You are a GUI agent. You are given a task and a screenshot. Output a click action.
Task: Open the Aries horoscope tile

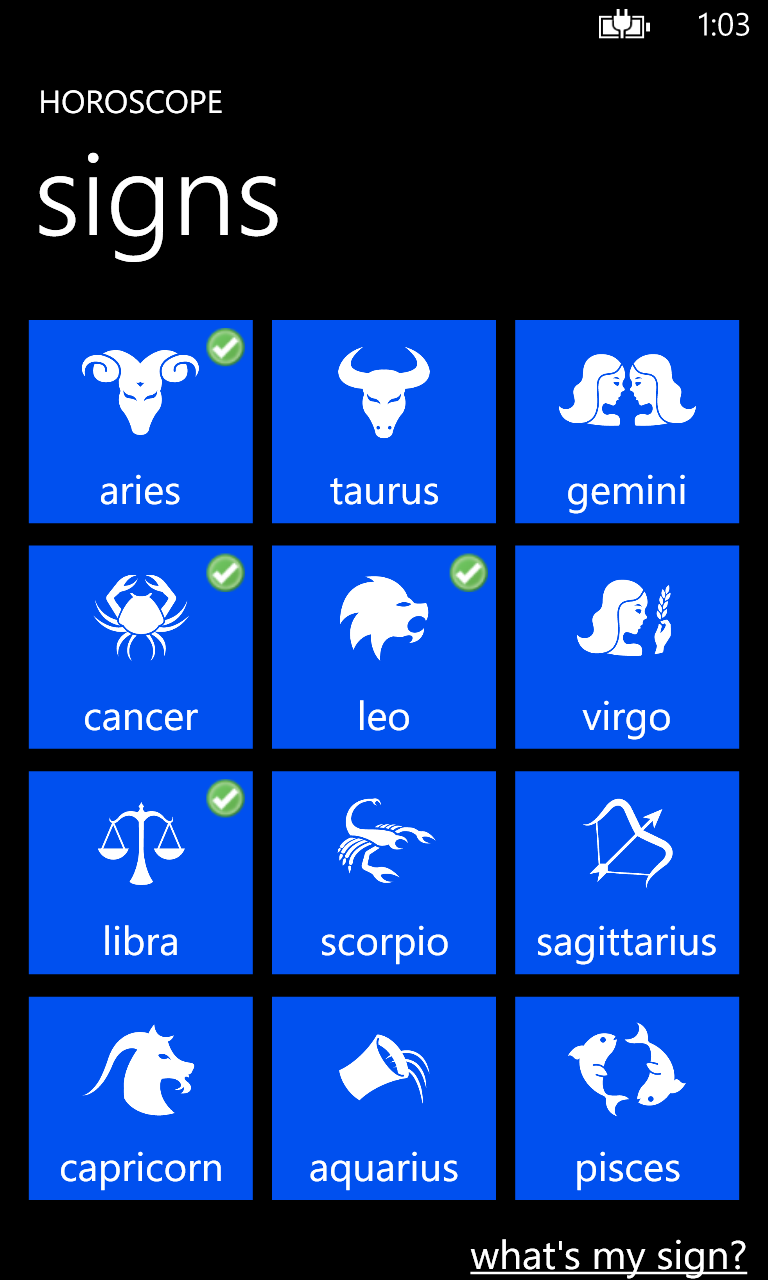(x=140, y=421)
